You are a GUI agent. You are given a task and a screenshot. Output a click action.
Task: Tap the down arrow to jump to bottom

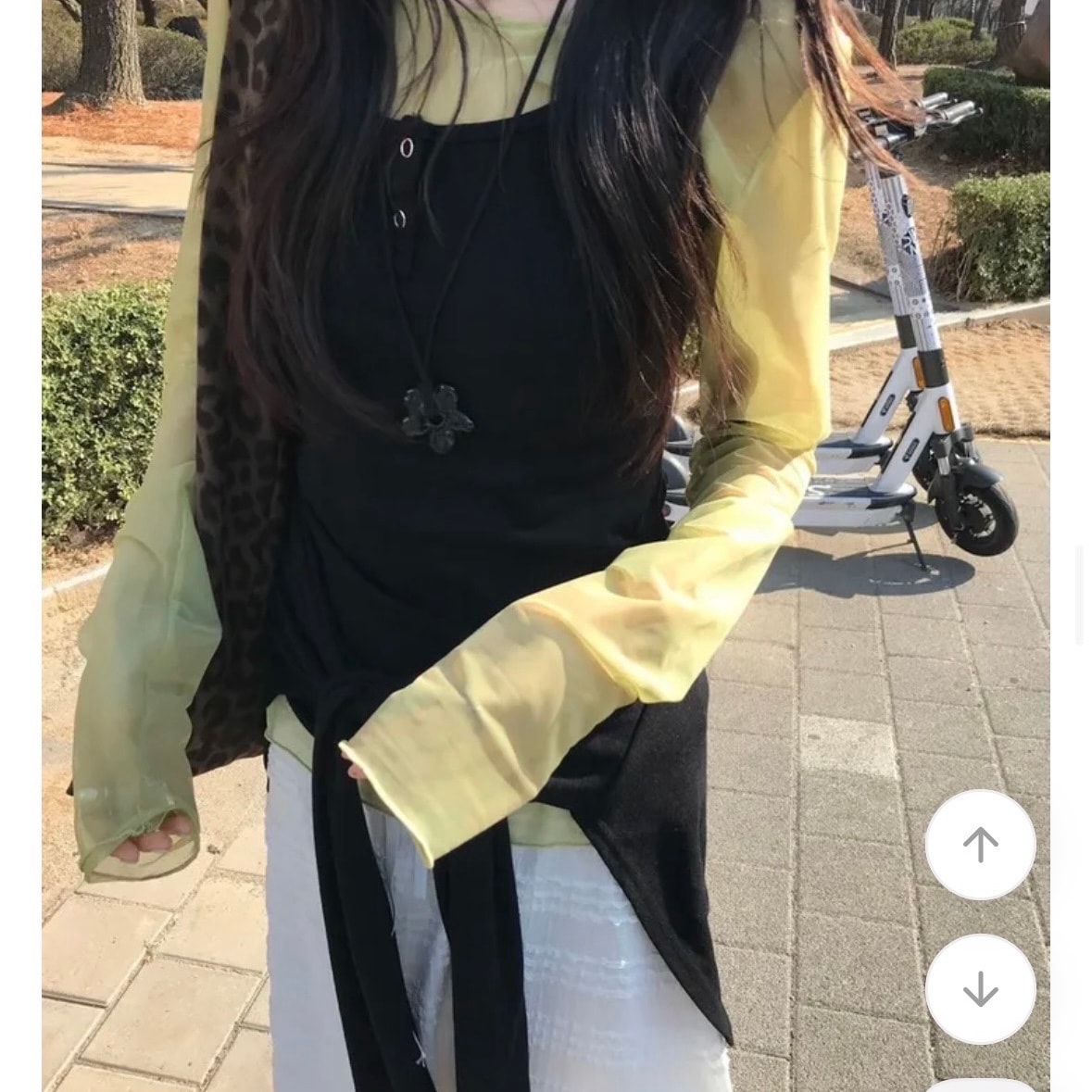point(980,988)
